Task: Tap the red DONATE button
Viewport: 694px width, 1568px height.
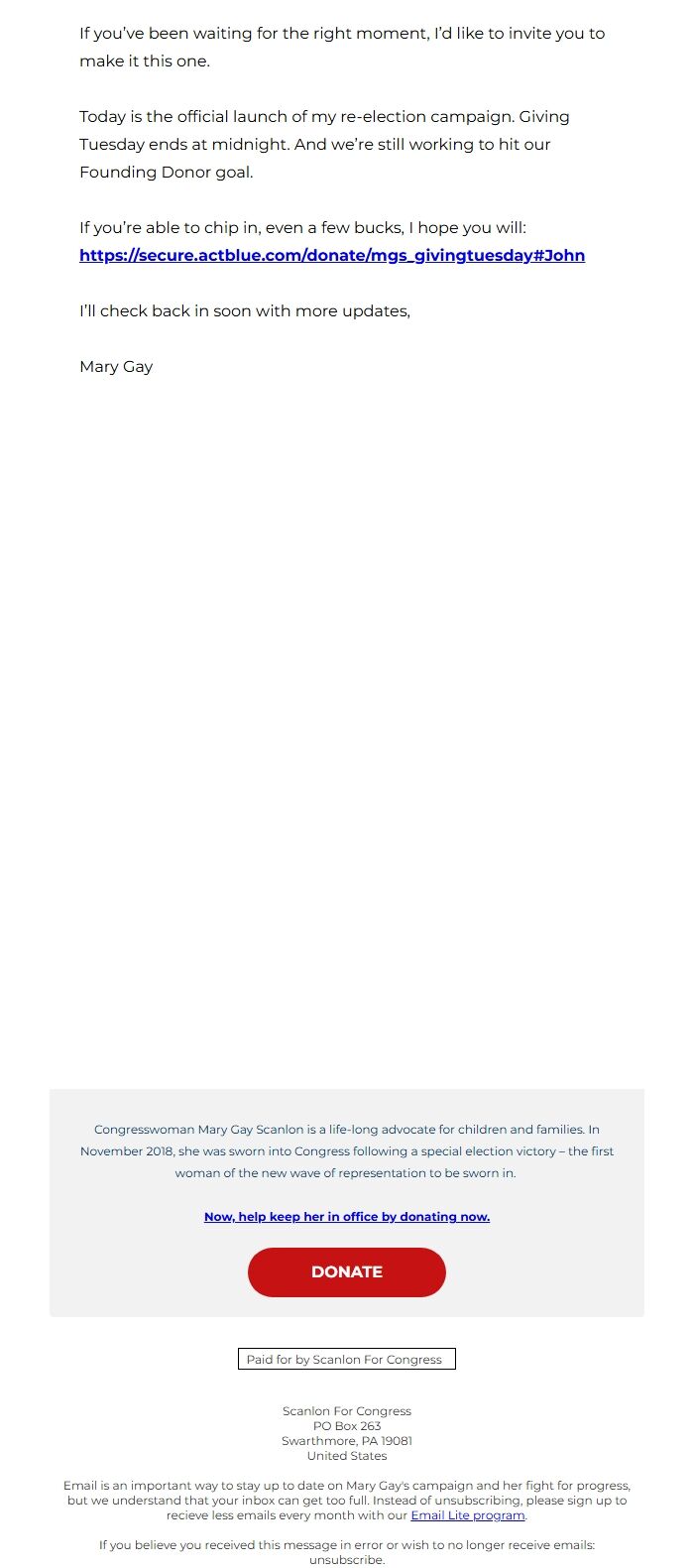Action: (x=347, y=1271)
